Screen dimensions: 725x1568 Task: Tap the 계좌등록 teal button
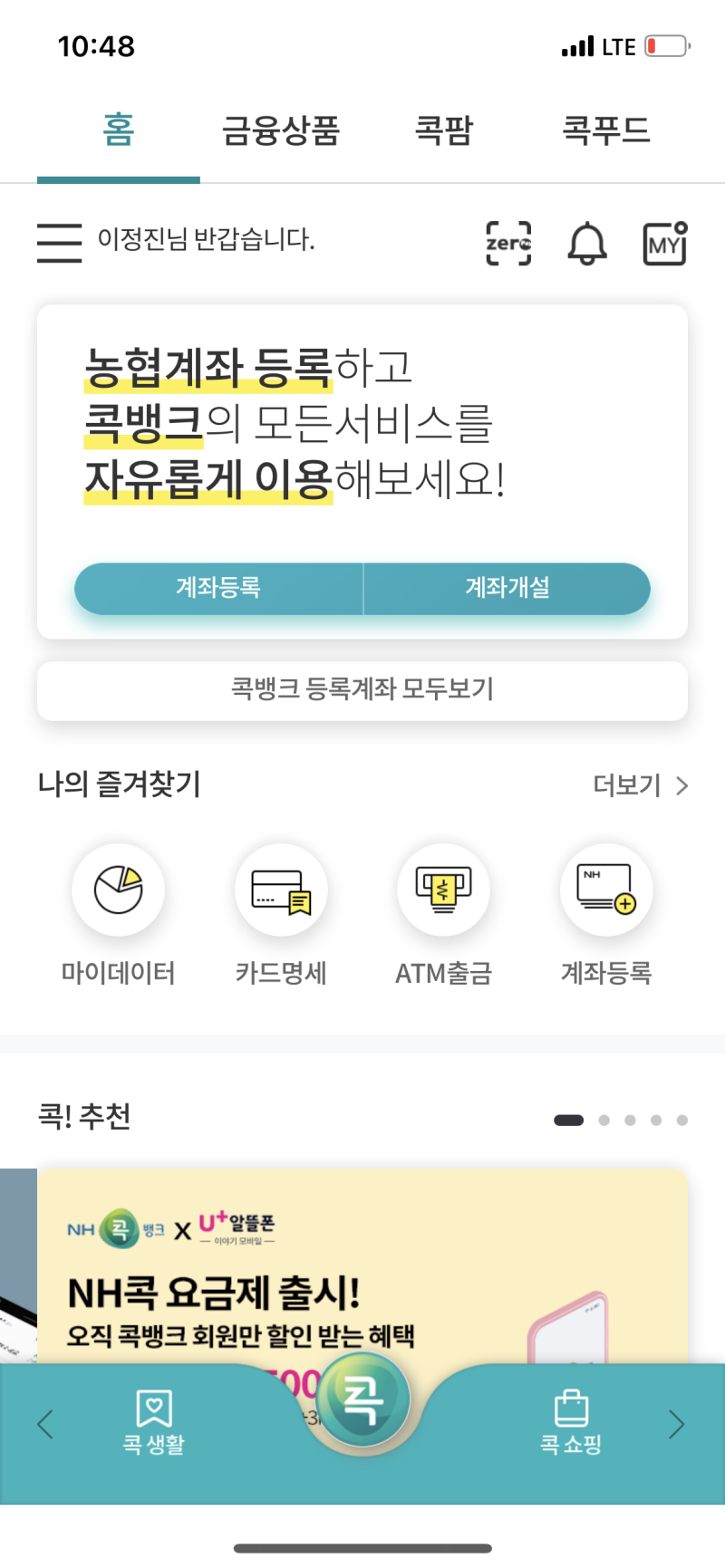pyautogui.click(x=217, y=589)
